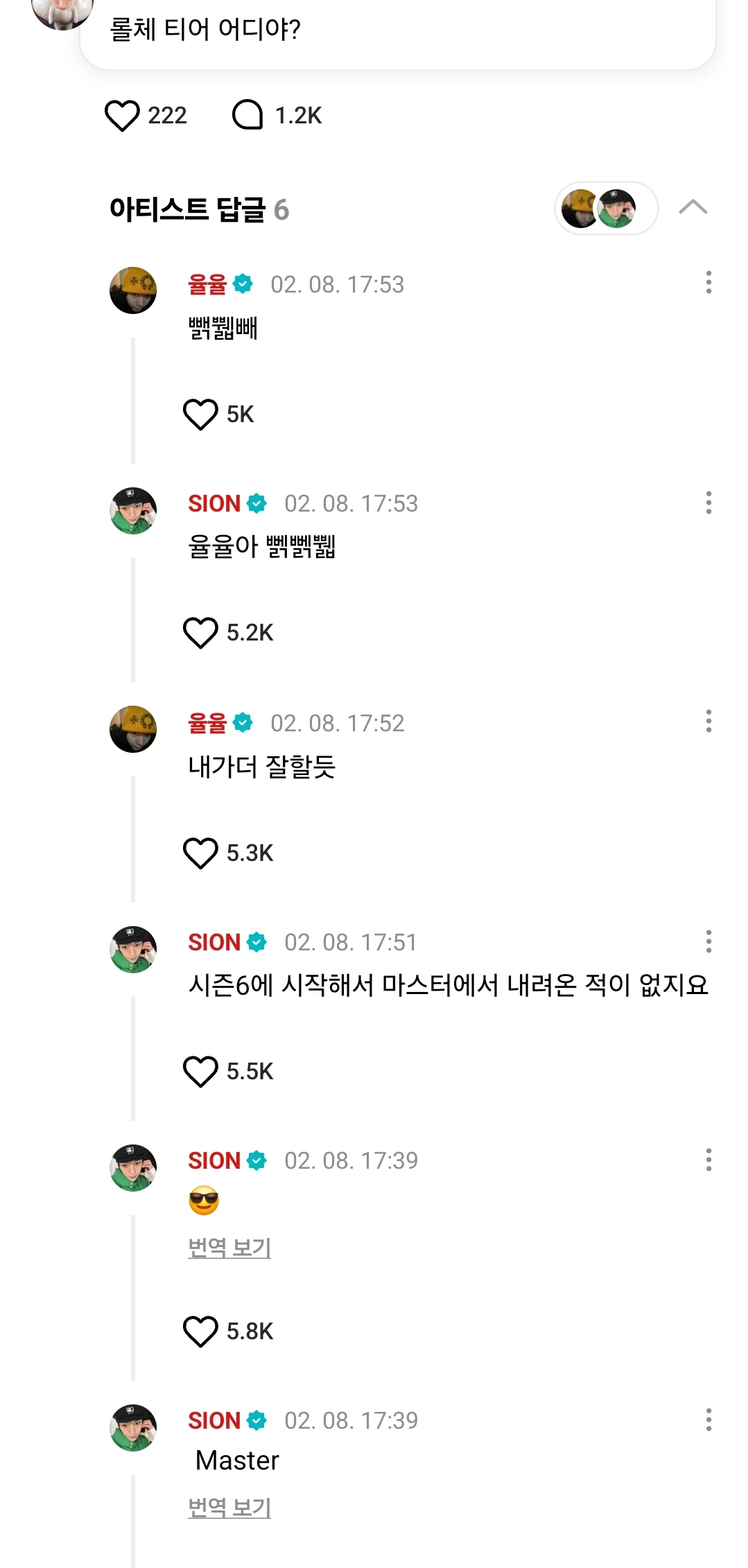Open options for 율율's 17:53 reply

708,282
